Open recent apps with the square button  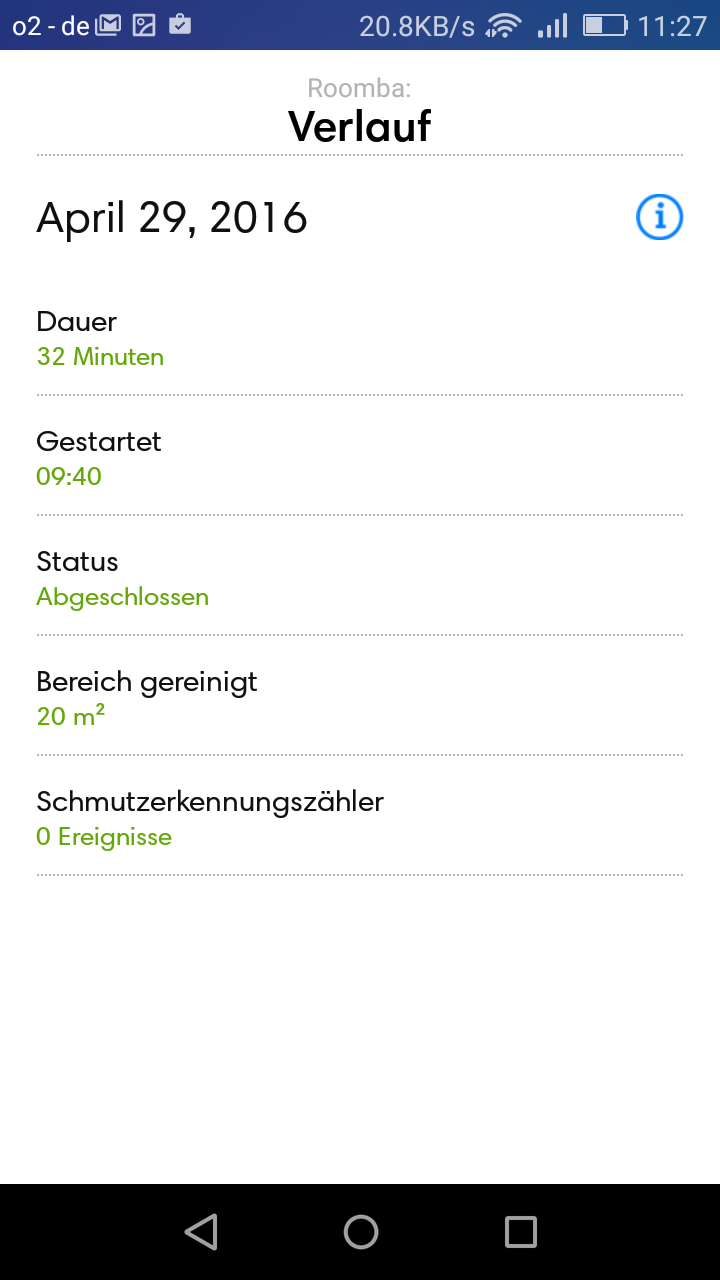(x=520, y=1232)
